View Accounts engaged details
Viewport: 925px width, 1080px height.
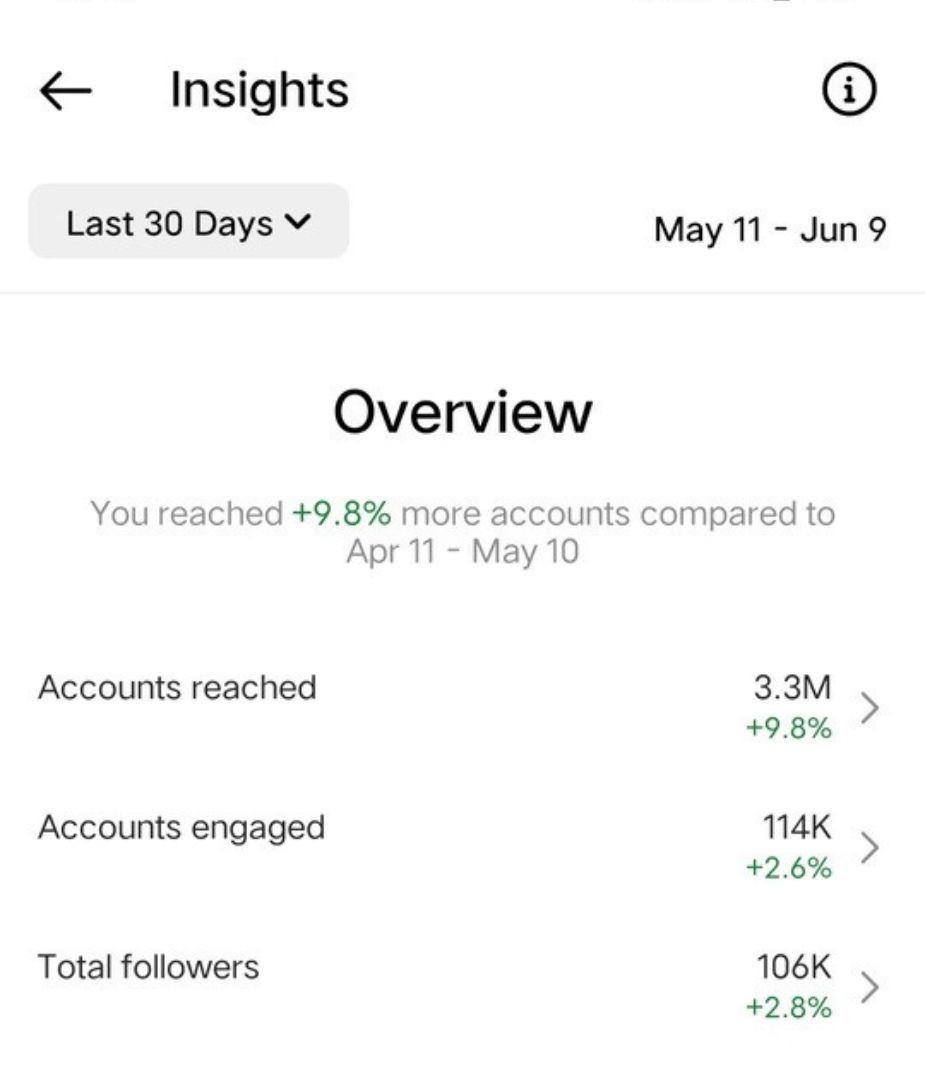point(869,848)
